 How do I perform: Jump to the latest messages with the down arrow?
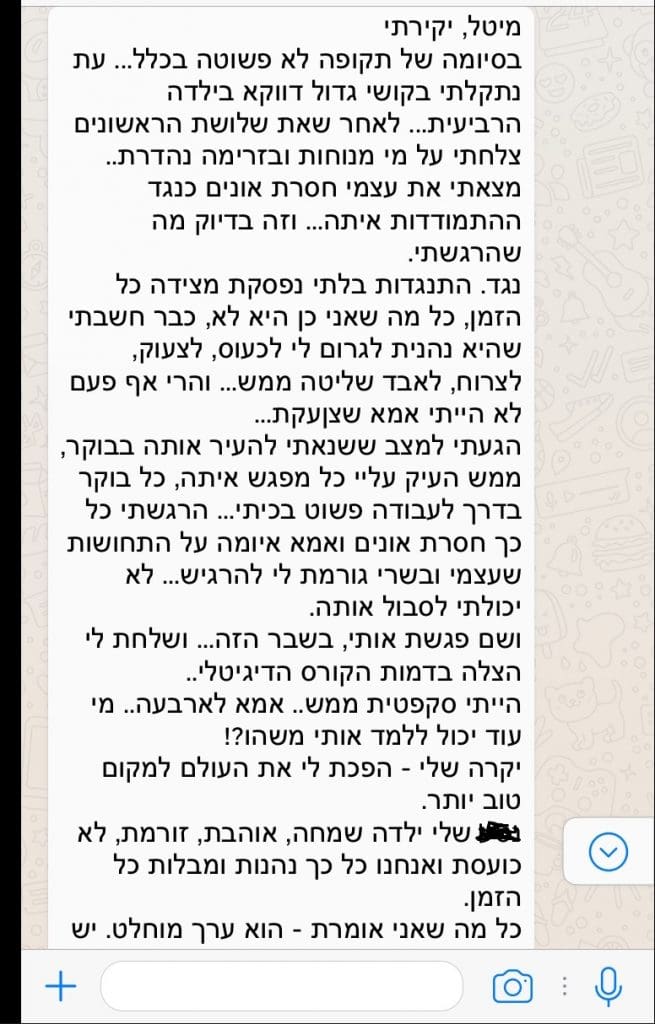(x=609, y=852)
